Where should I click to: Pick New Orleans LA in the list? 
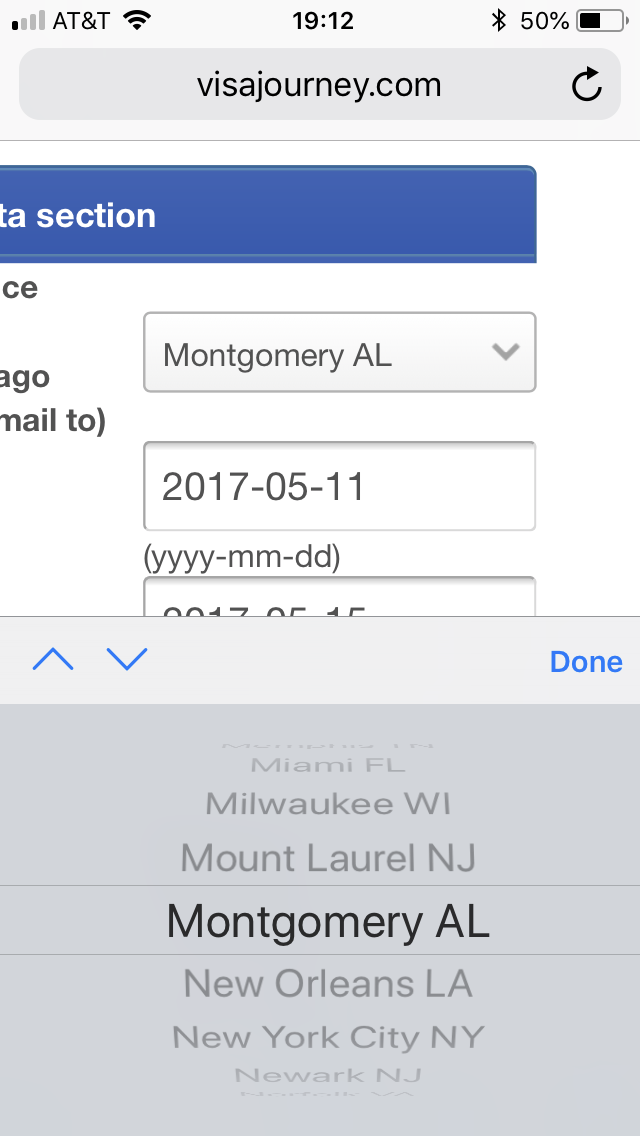328,983
